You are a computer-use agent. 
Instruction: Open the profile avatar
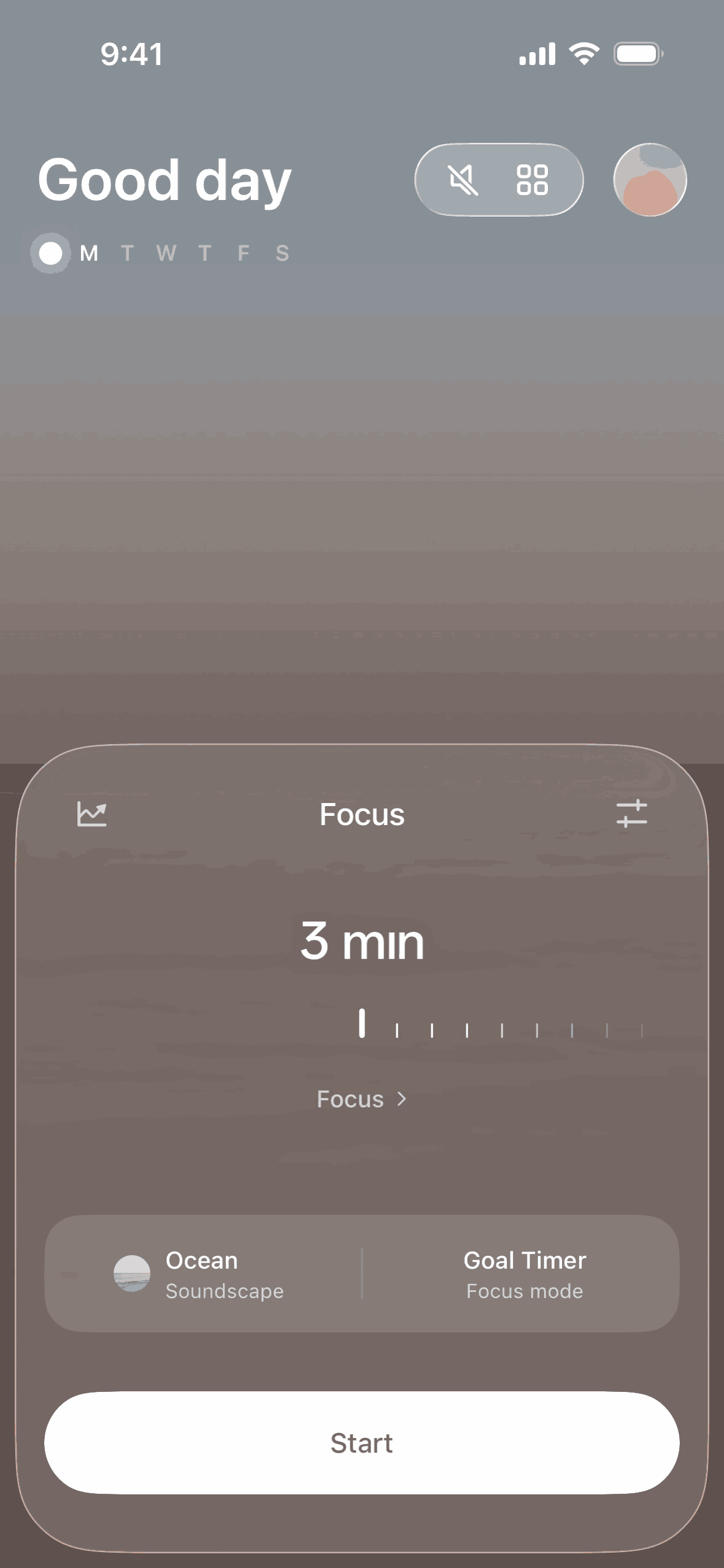click(x=650, y=180)
